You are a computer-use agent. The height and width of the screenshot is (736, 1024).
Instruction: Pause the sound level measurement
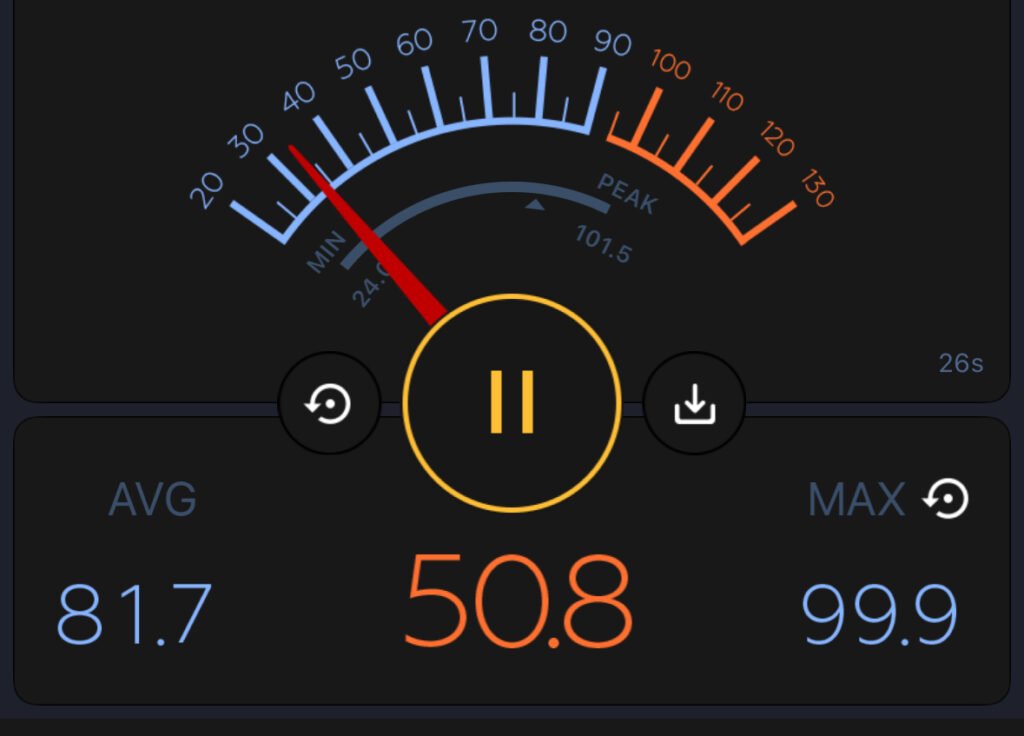512,402
